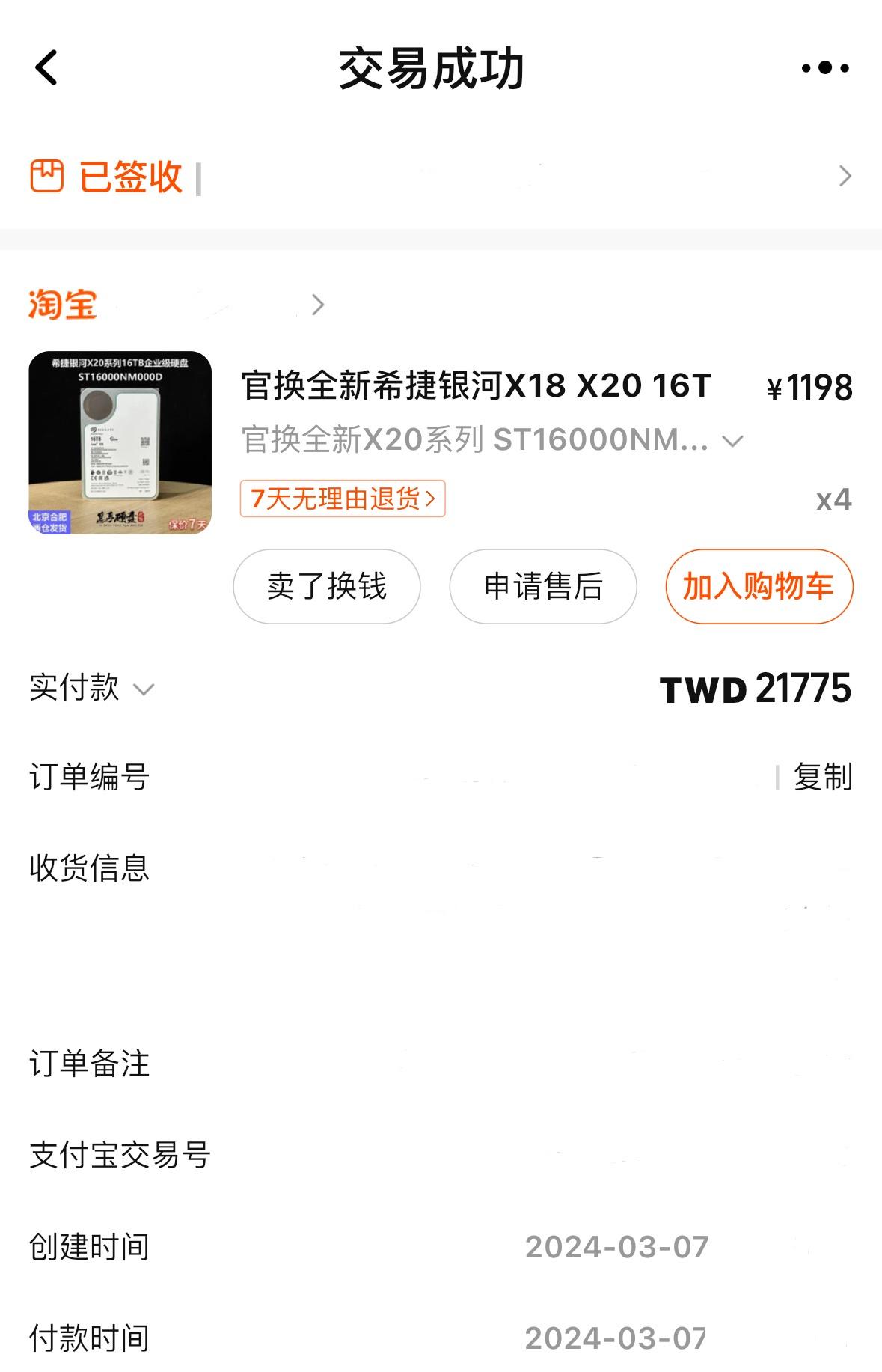View the 7天无理由退货 policy
Viewport: 882px width, 1372px height.
tap(343, 499)
